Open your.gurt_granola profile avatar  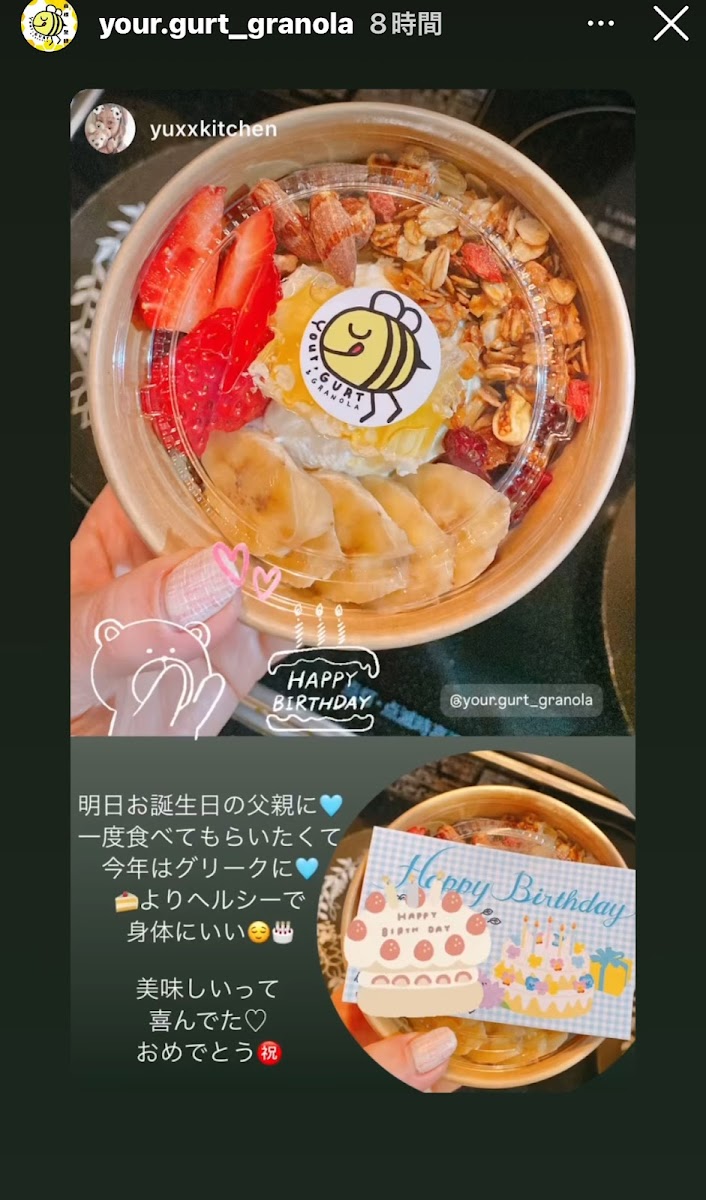[x=49, y=25]
